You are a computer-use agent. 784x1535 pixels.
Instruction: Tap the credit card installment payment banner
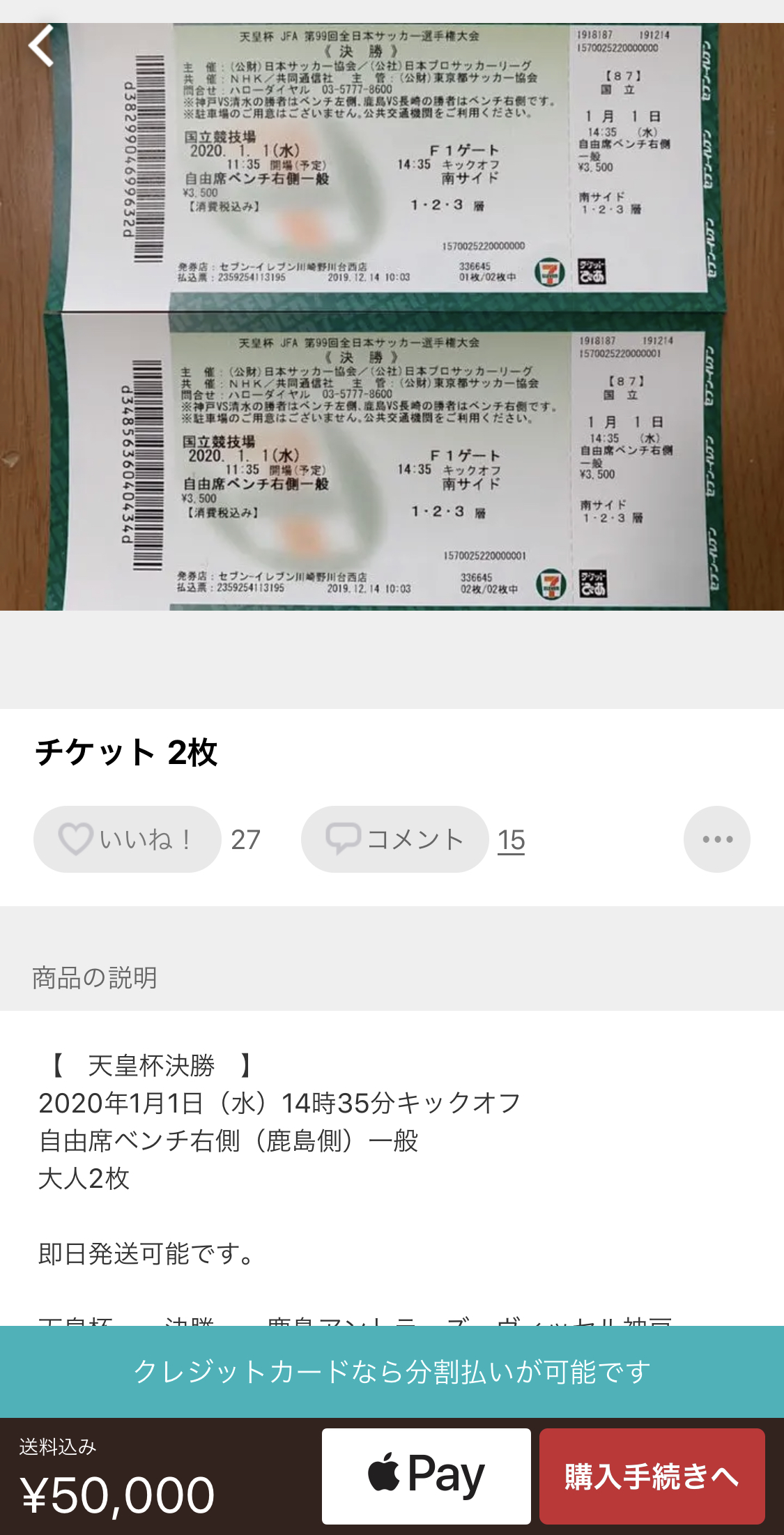392,1371
